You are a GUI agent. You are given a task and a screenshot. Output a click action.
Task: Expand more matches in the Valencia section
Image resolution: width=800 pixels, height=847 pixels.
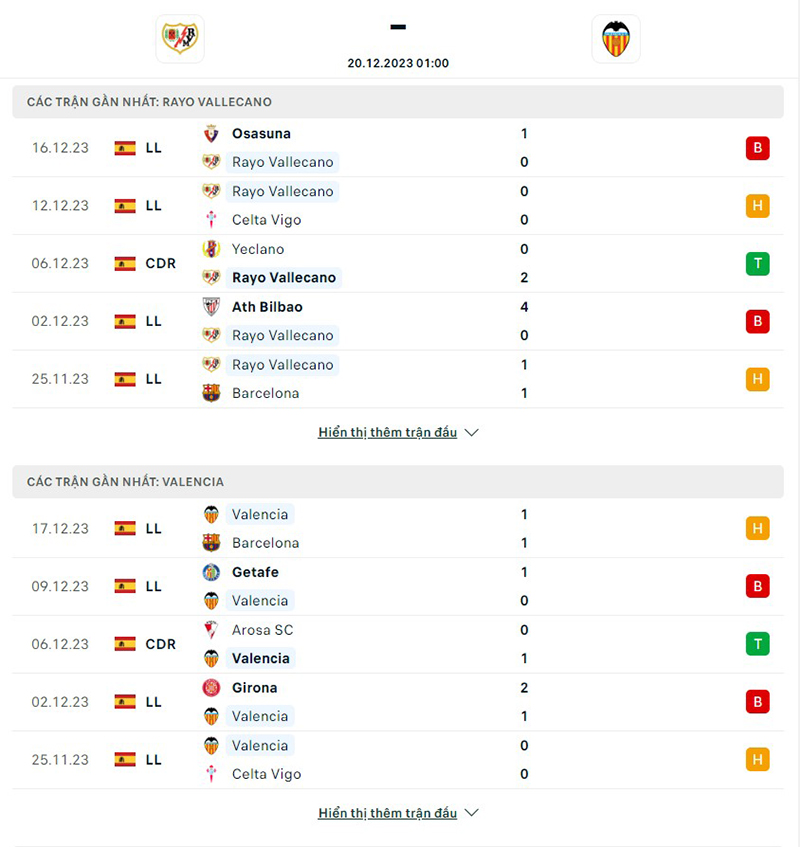pyautogui.click(x=398, y=813)
